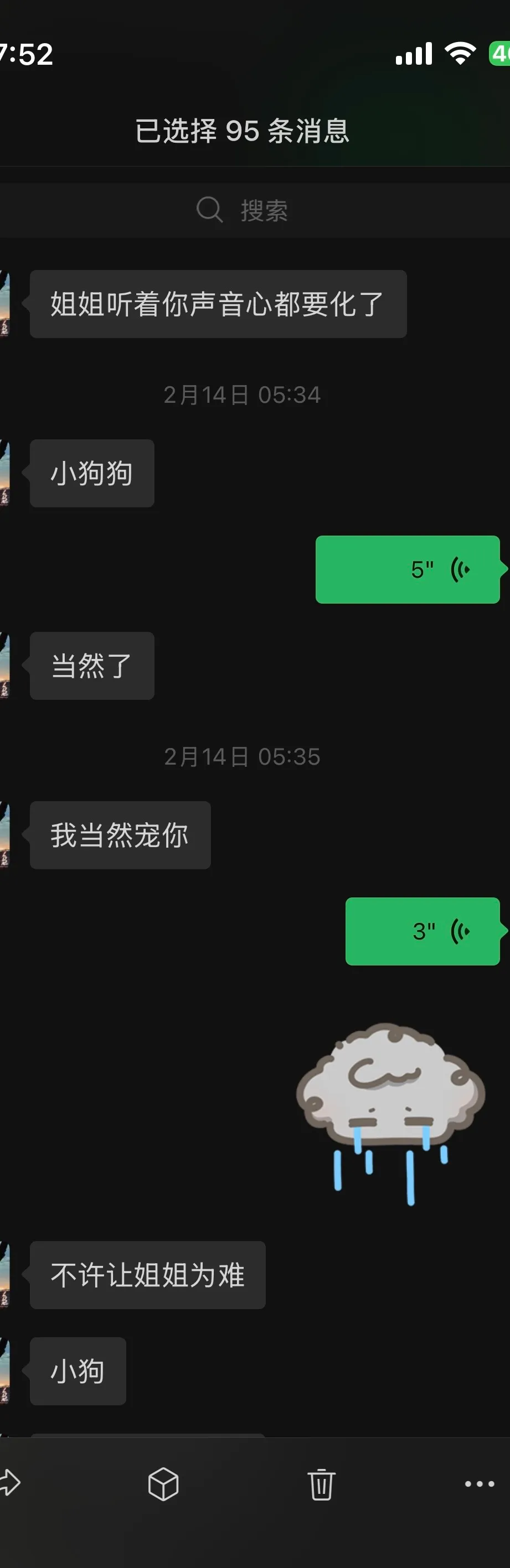
Task: Open the three-dot more options
Action: click(480, 1484)
